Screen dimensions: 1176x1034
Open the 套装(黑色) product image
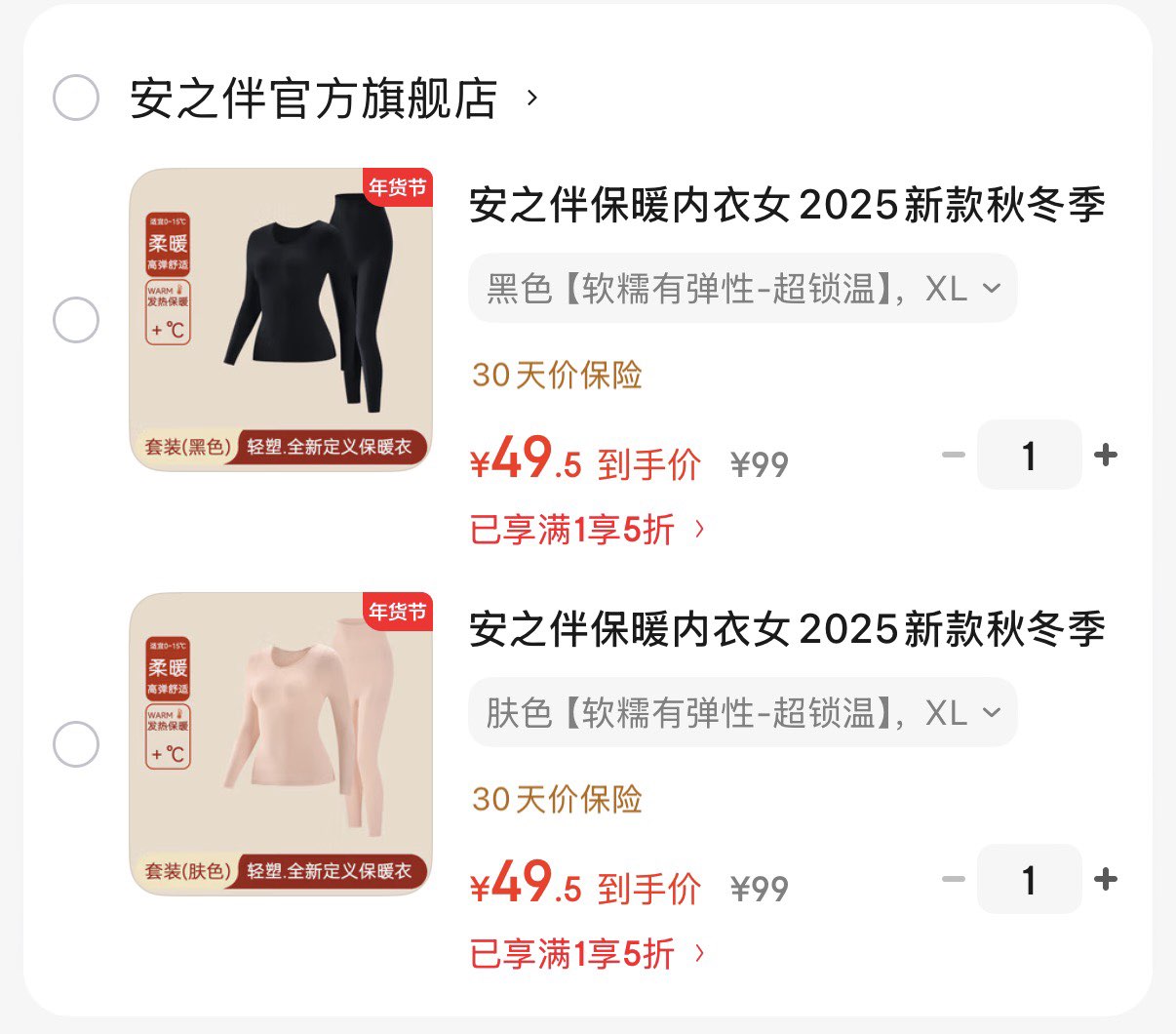click(x=281, y=319)
